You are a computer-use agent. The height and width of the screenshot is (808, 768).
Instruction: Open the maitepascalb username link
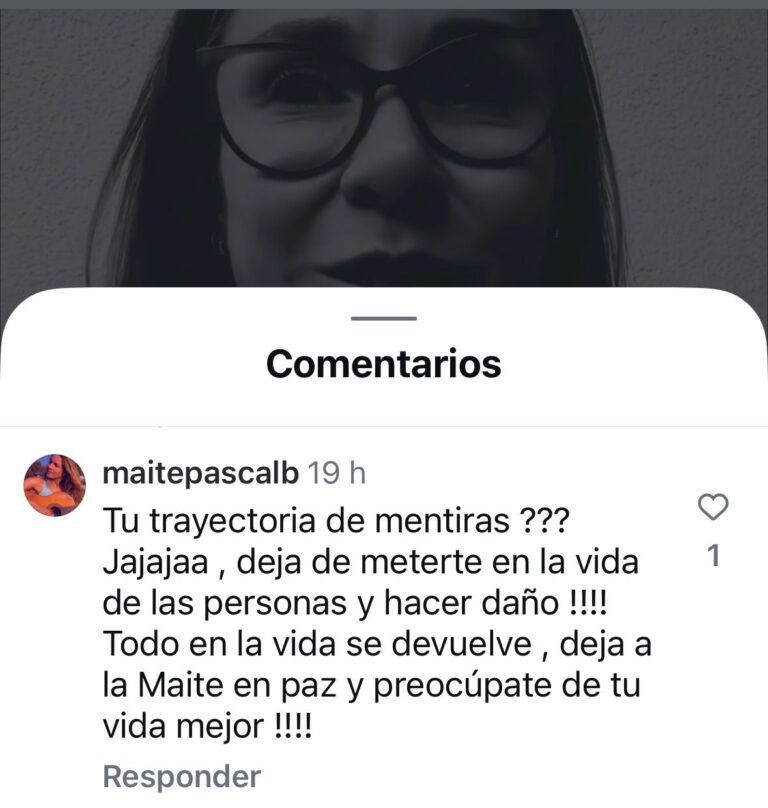point(201,473)
